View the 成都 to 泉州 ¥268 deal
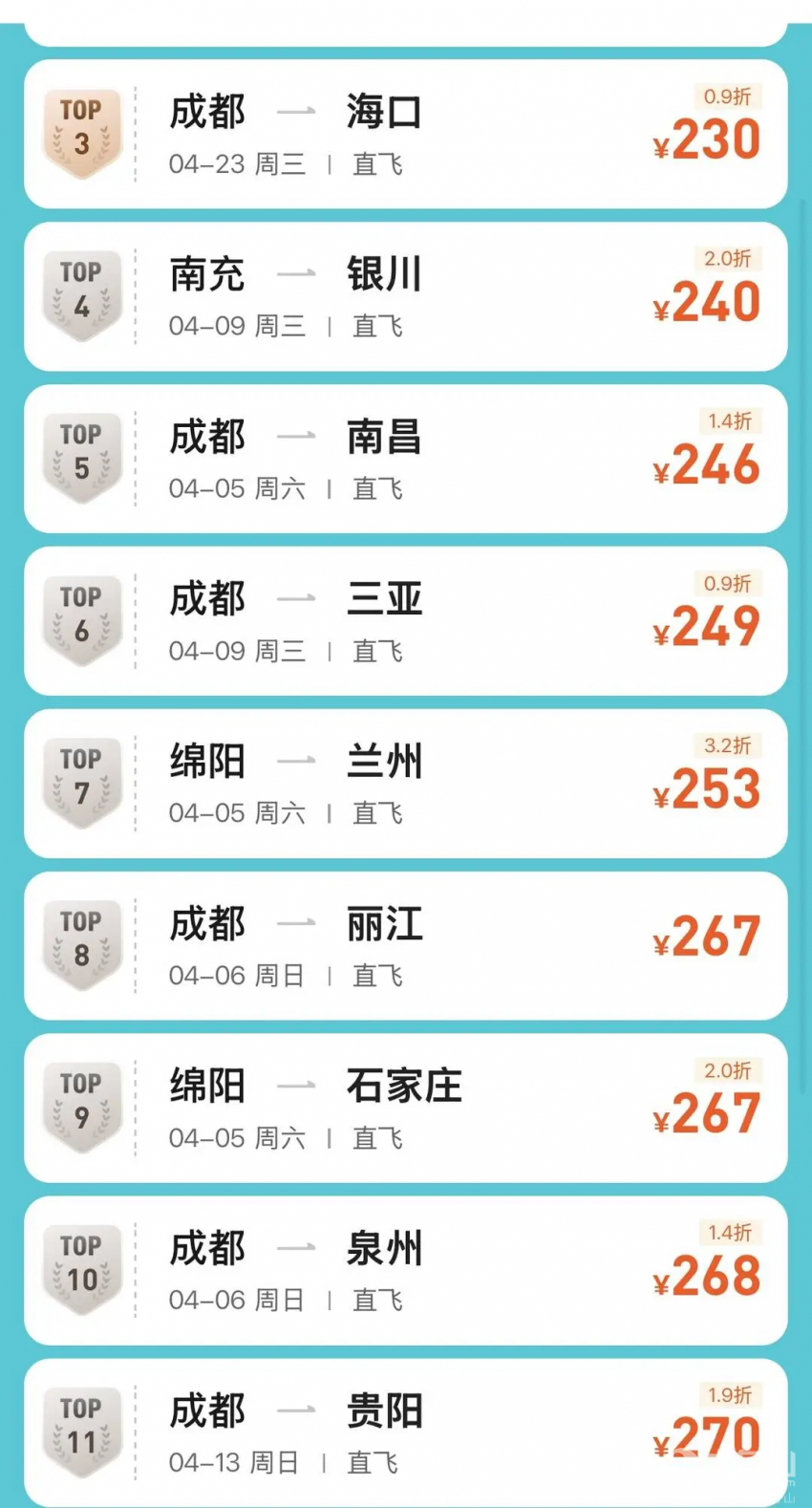812x1508 pixels. coord(406,1271)
